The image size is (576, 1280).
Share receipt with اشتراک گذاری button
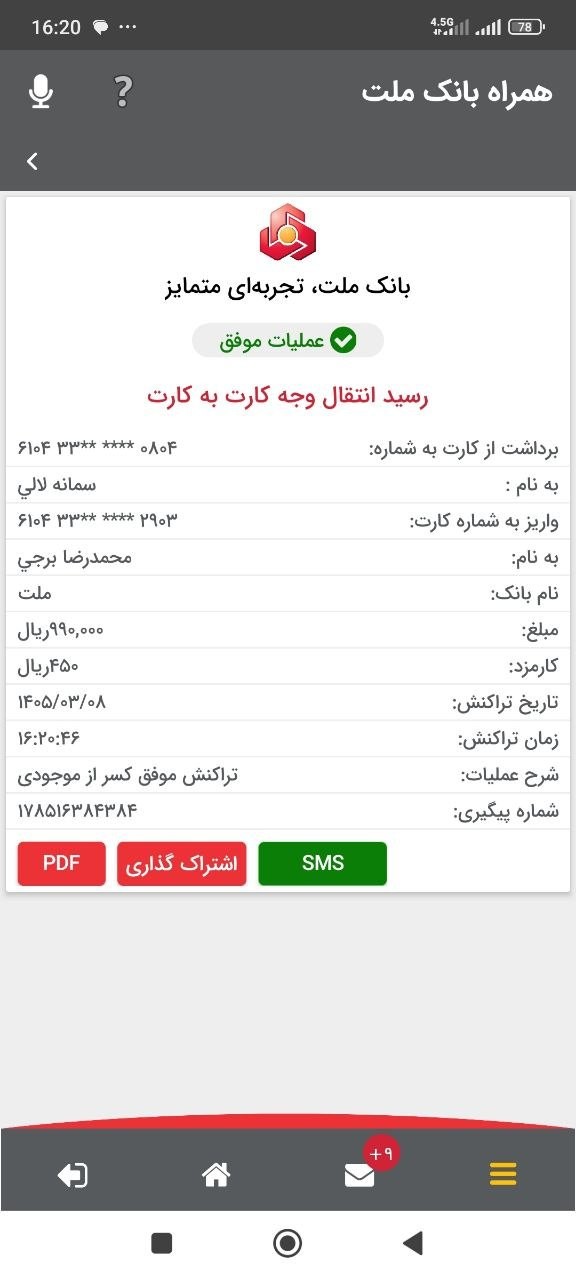pyautogui.click(x=182, y=864)
